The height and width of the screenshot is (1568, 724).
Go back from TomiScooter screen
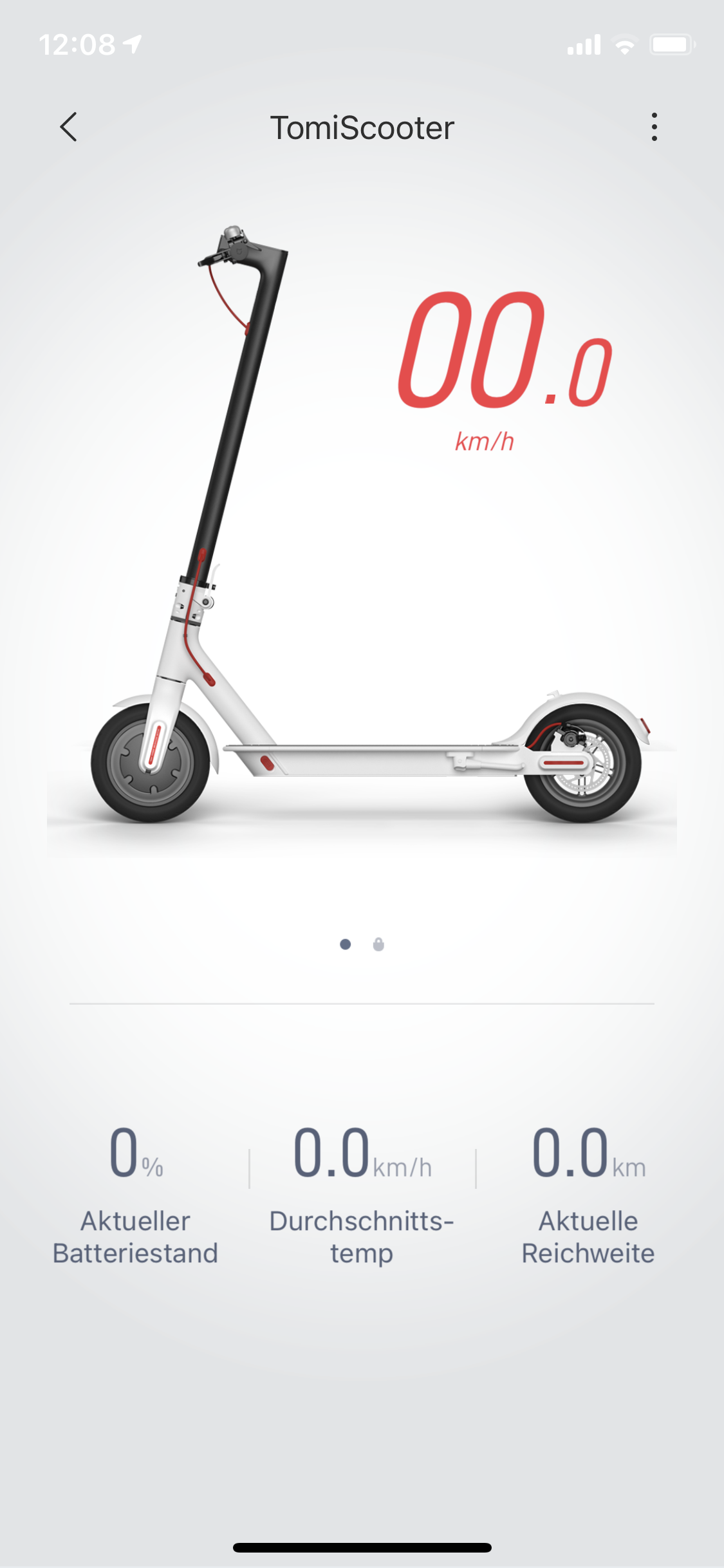tap(69, 127)
